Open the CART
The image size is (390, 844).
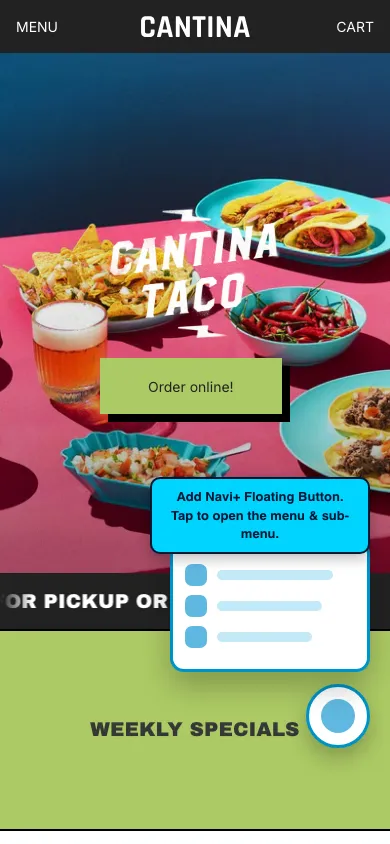click(x=354, y=27)
